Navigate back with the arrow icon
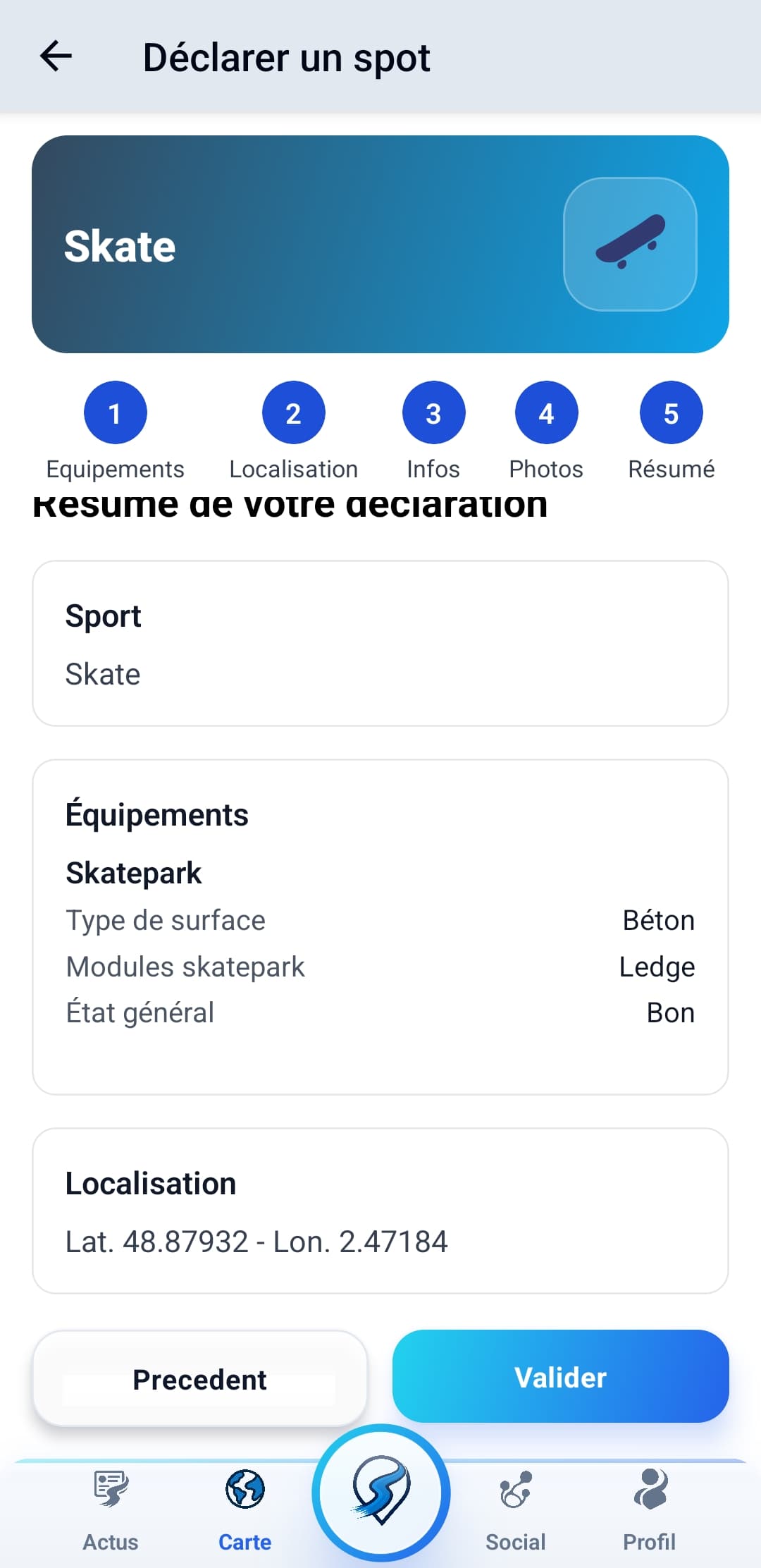Image resolution: width=761 pixels, height=1568 pixels. [55, 58]
